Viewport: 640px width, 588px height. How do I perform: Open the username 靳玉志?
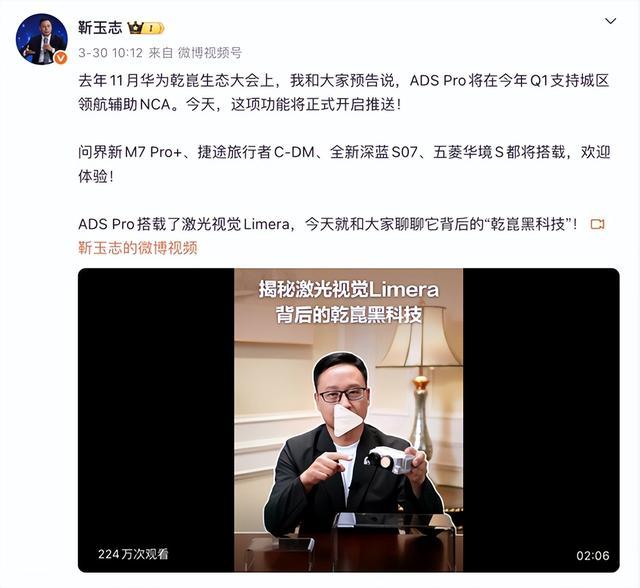pyautogui.click(x=99, y=27)
